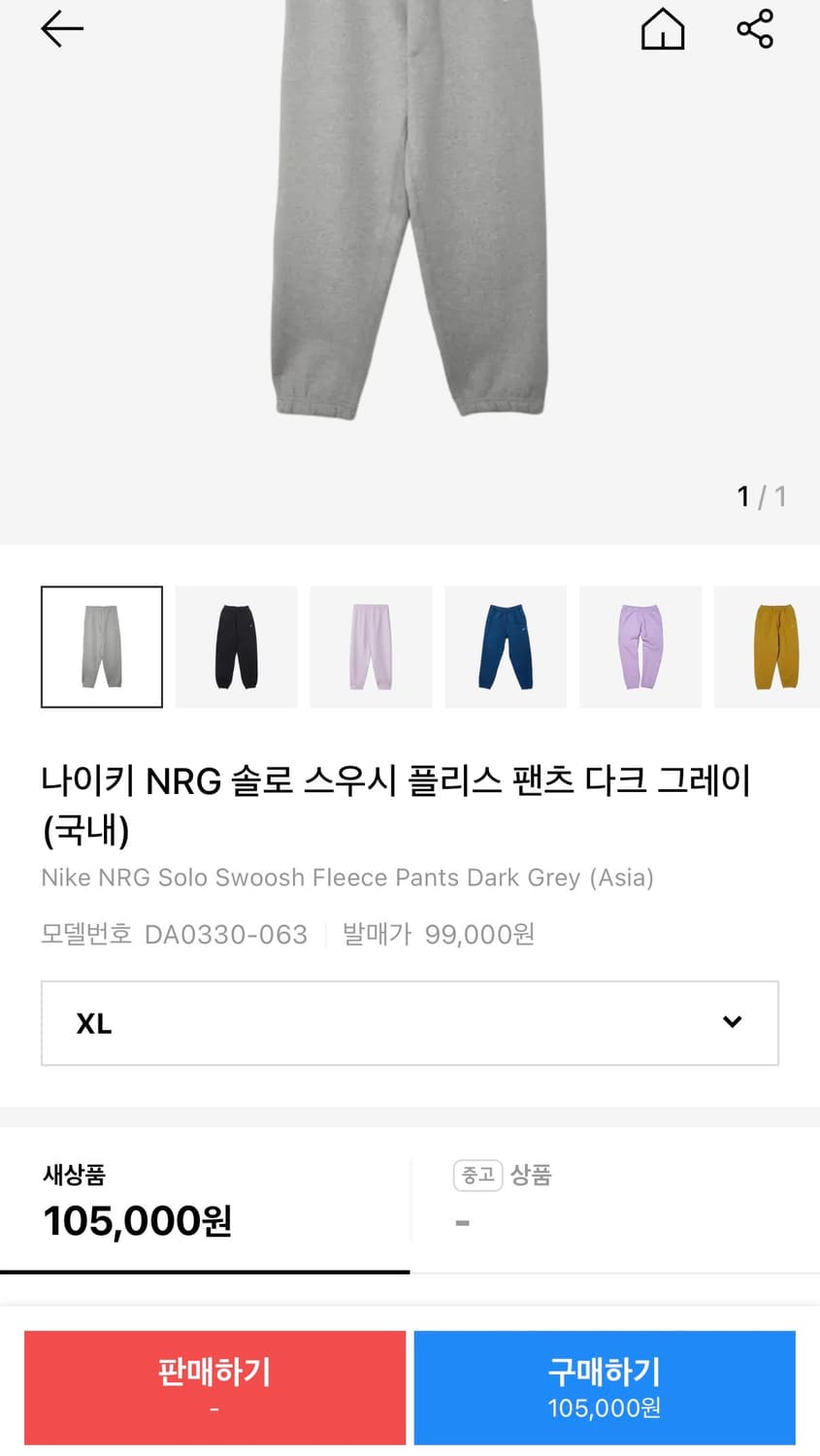
Task: Tap the back arrow icon
Action: (61, 28)
